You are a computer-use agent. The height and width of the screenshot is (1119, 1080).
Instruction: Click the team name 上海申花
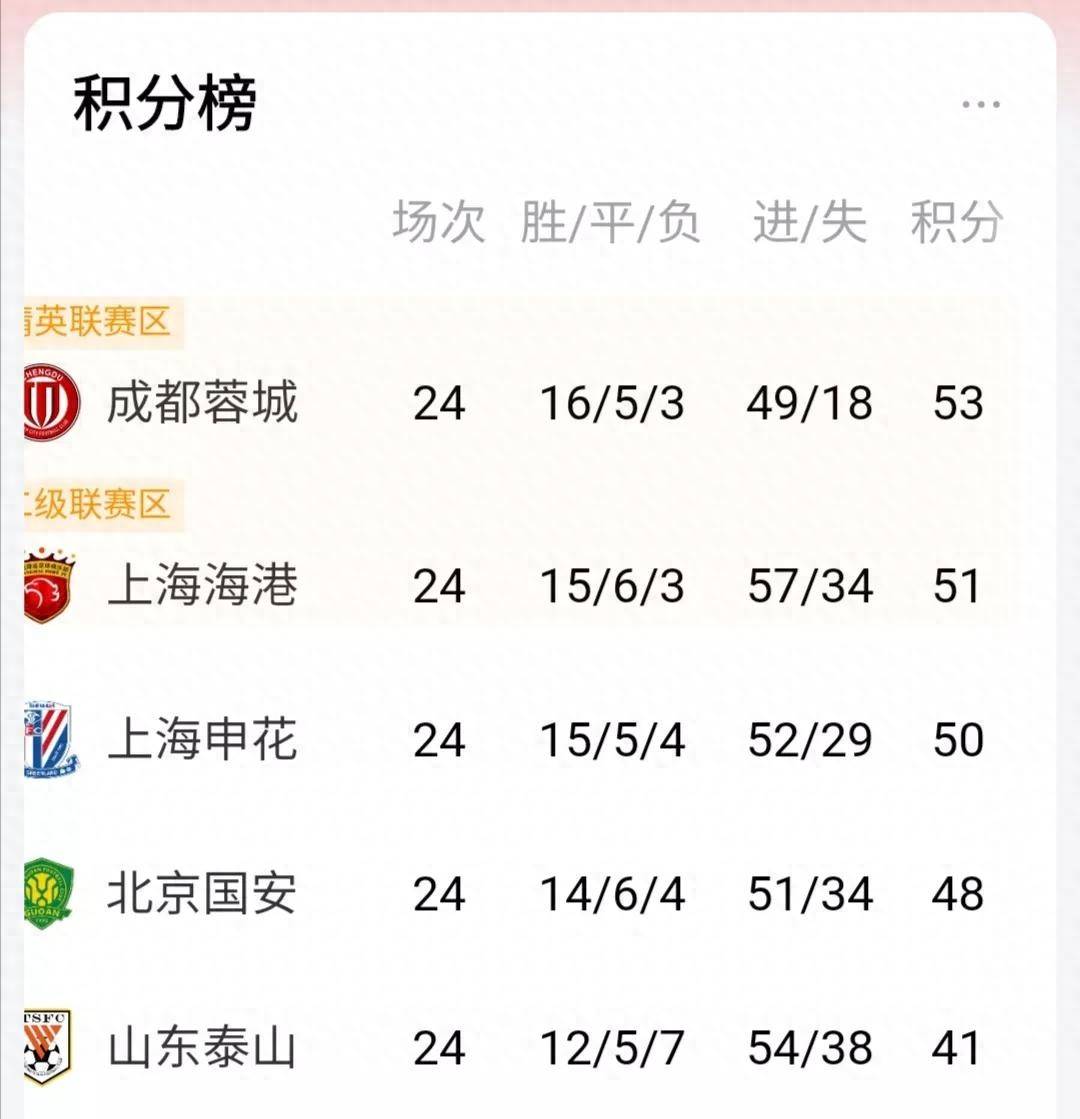(200, 740)
